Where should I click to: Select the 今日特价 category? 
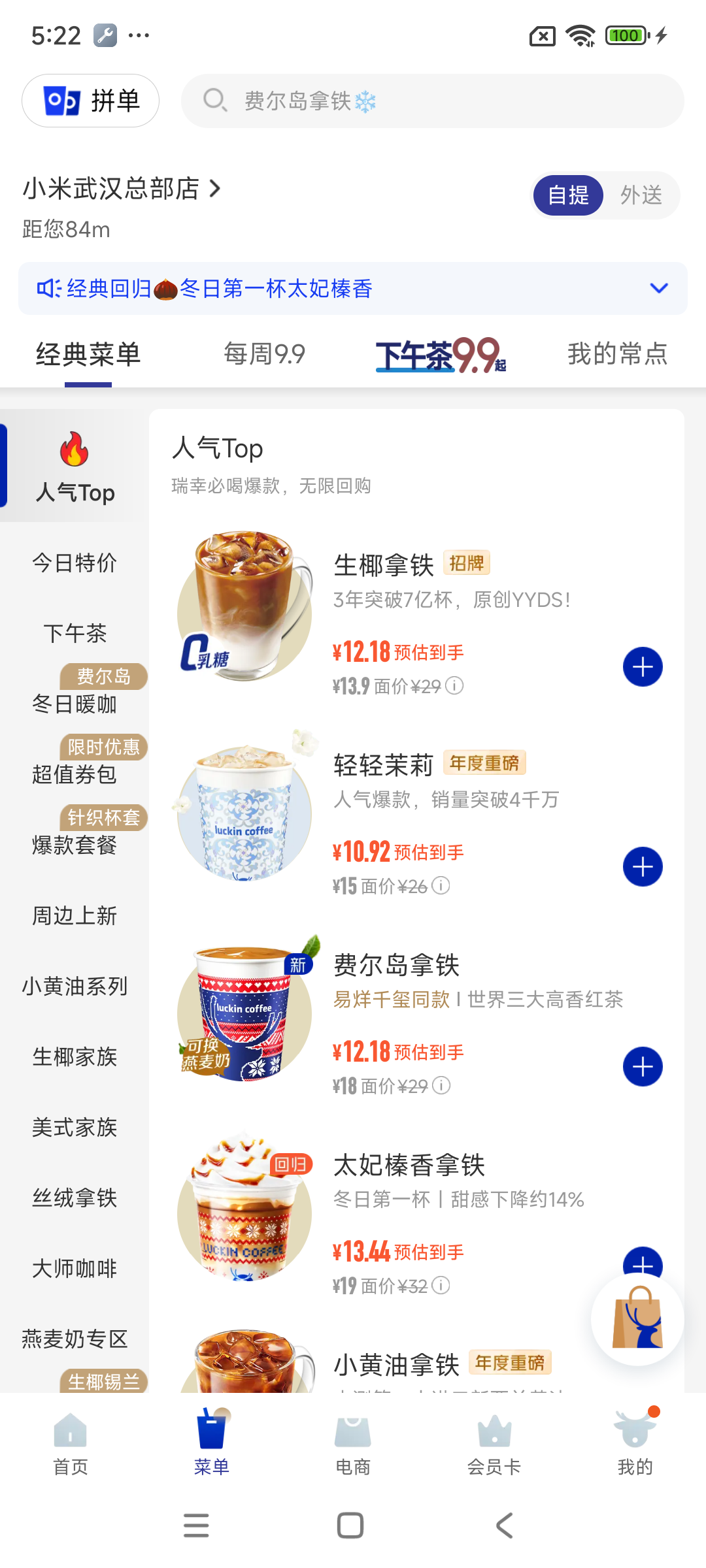click(75, 563)
